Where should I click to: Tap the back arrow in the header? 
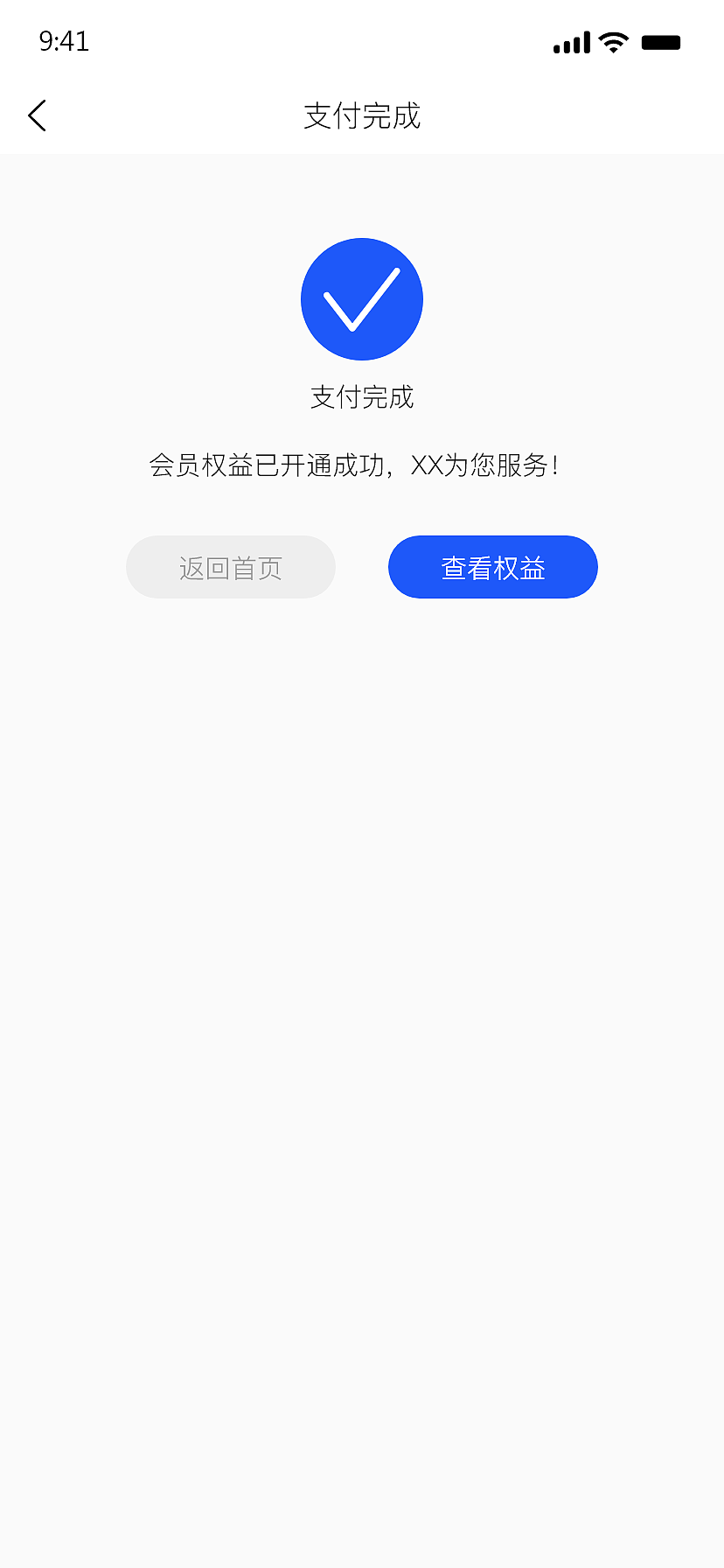[37, 115]
